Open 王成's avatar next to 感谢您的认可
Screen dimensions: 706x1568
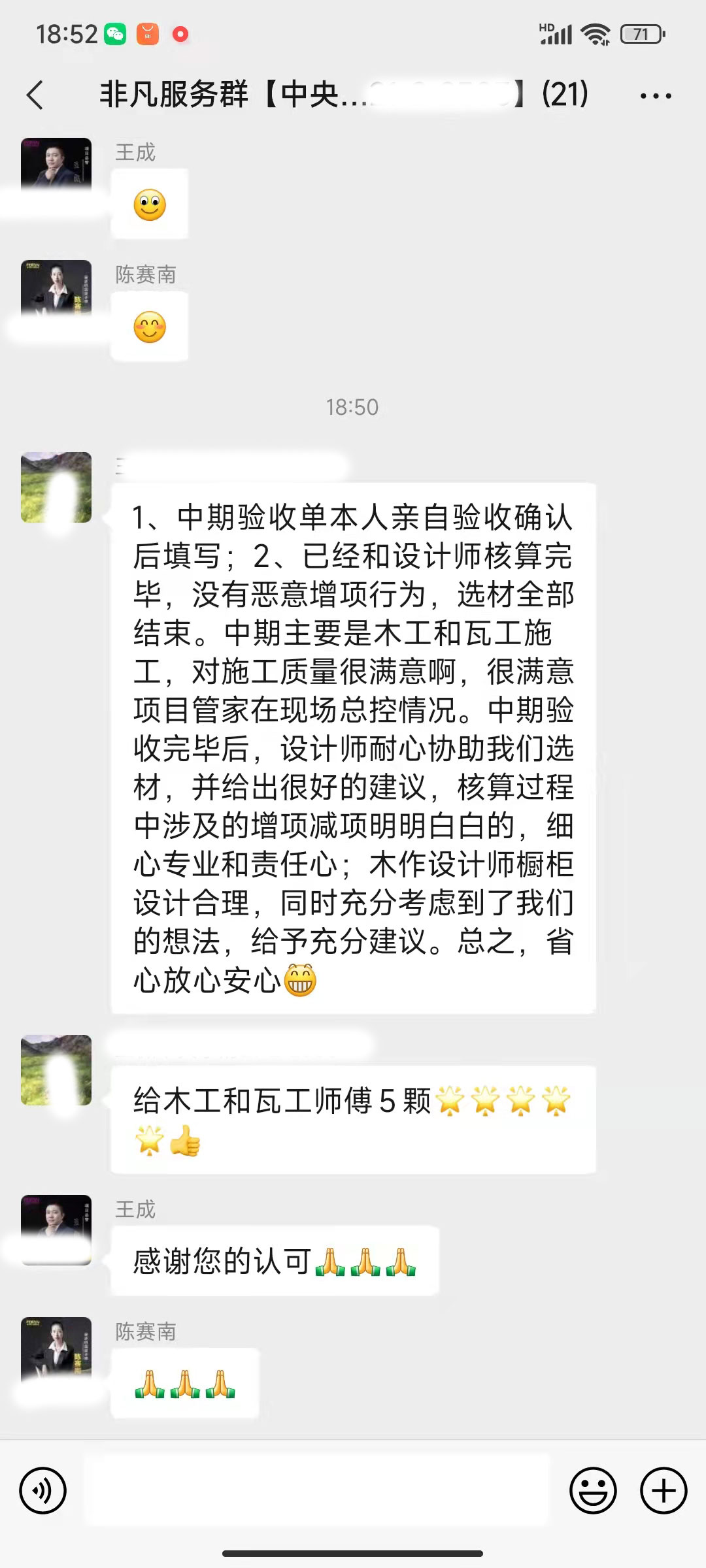pos(56,1228)
